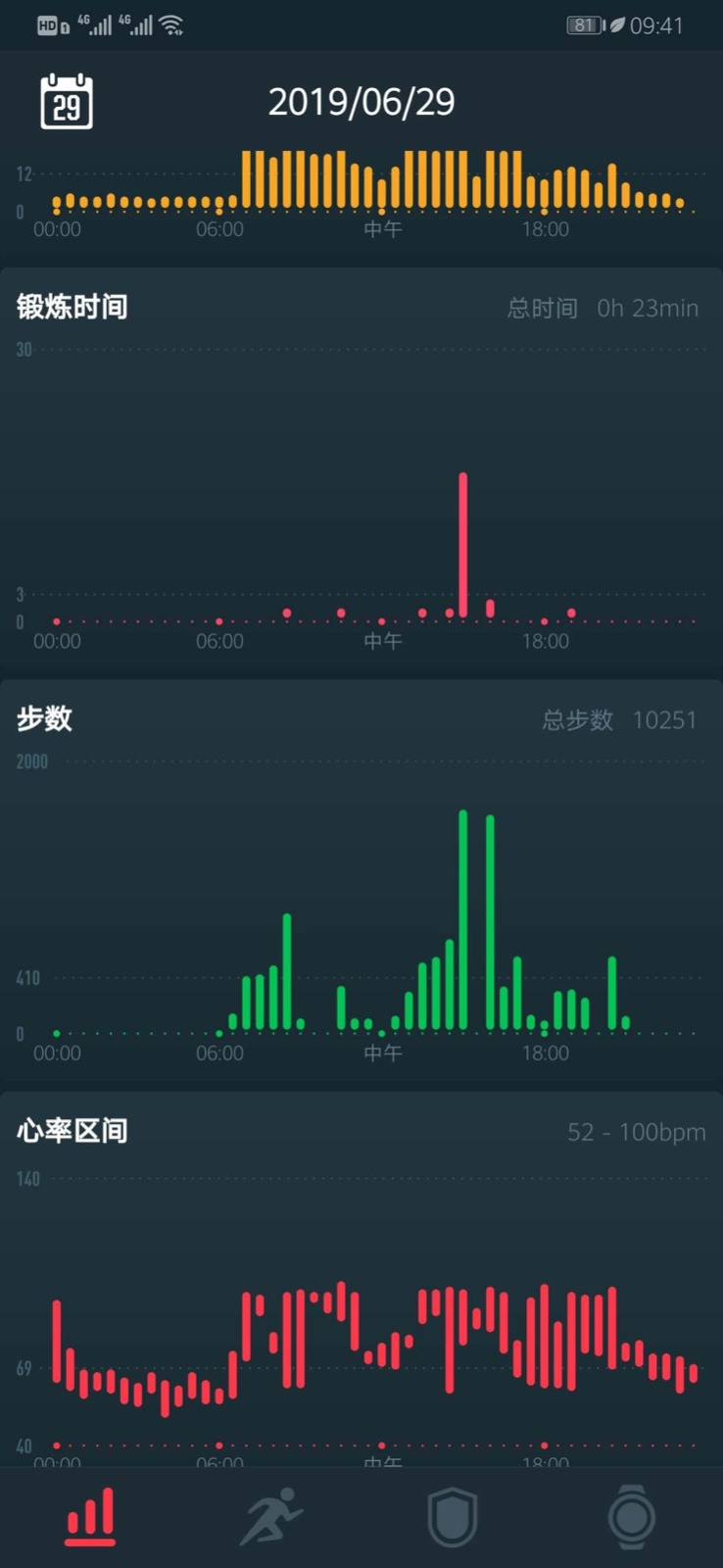Open the shield tab in bottom bar
Image resolution: width=723 pixels, height=1568 pixels.
(x=452, y=1517)
